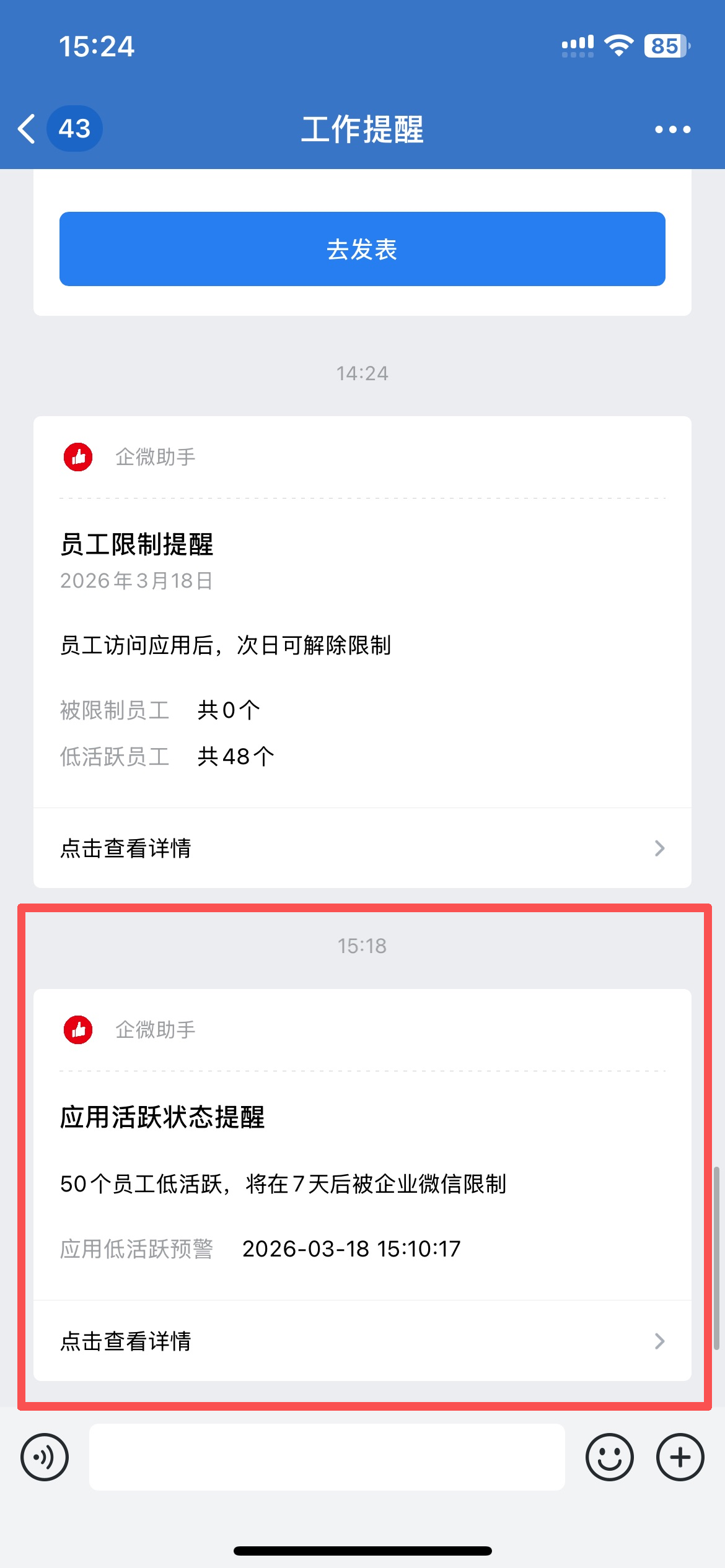Switch to voice input mode
This screenshot has height=1568, width=725.
[x=45, y=1457]
